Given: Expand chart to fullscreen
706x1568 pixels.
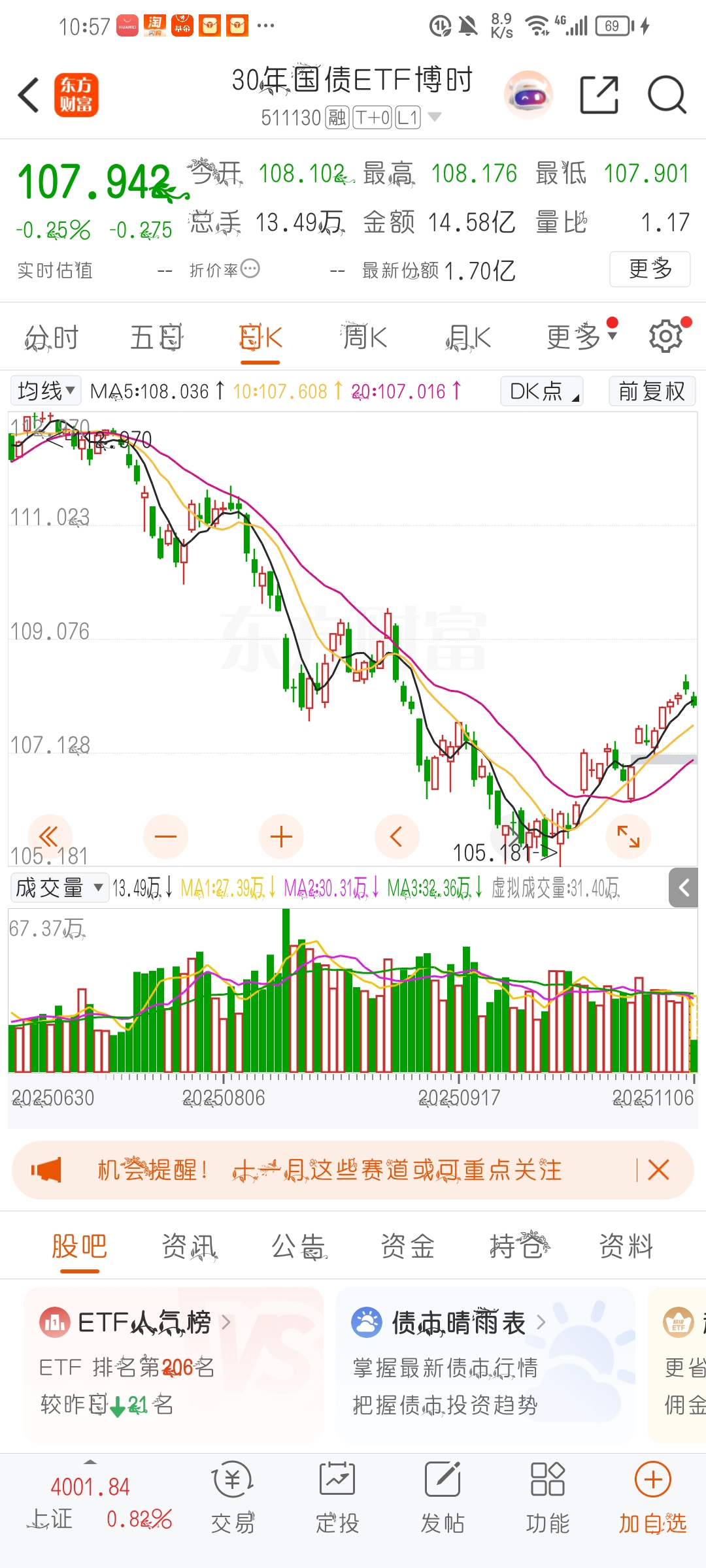Looking at the screenshot, I should click(628, 836).
